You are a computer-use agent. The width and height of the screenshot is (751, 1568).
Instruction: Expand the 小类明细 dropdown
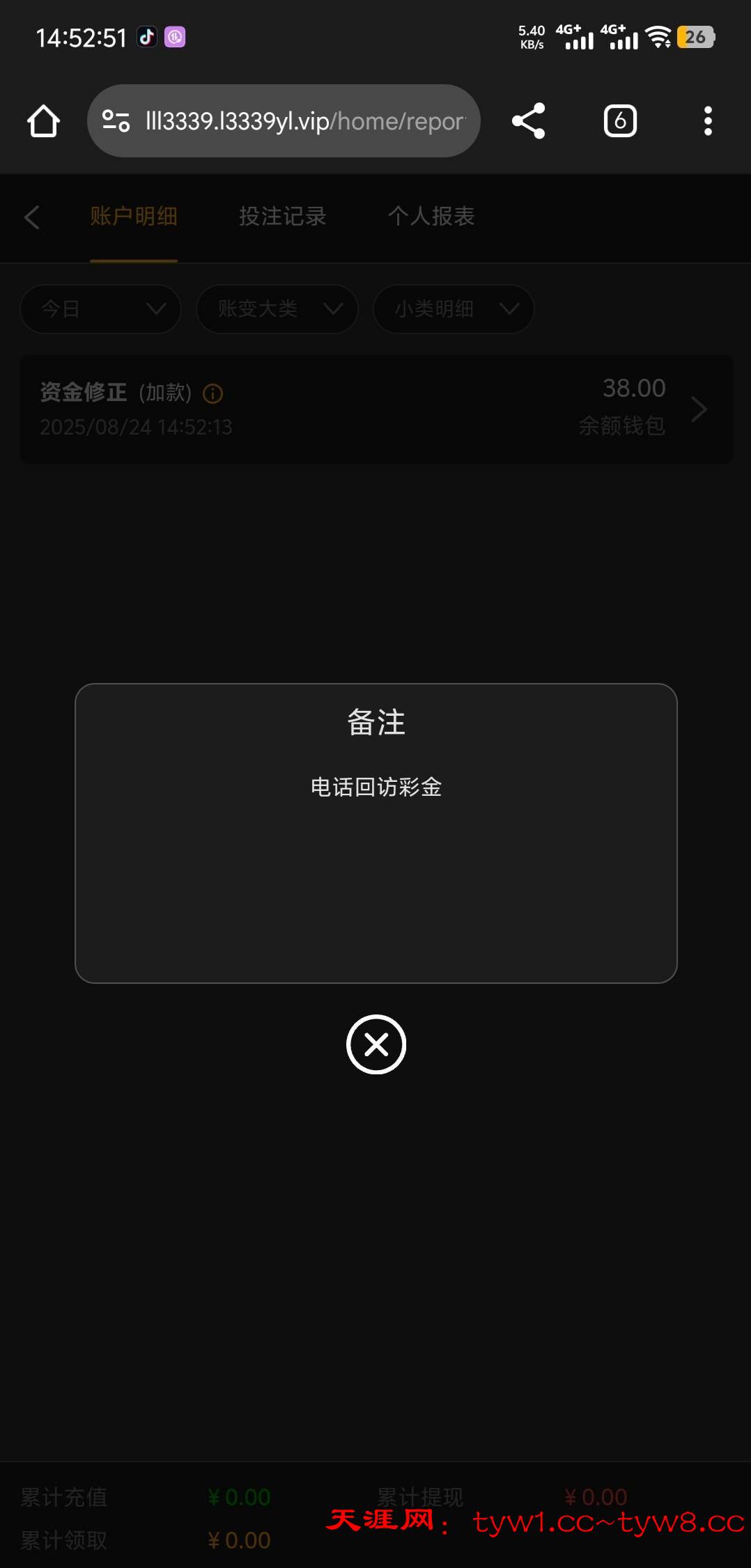454,308
